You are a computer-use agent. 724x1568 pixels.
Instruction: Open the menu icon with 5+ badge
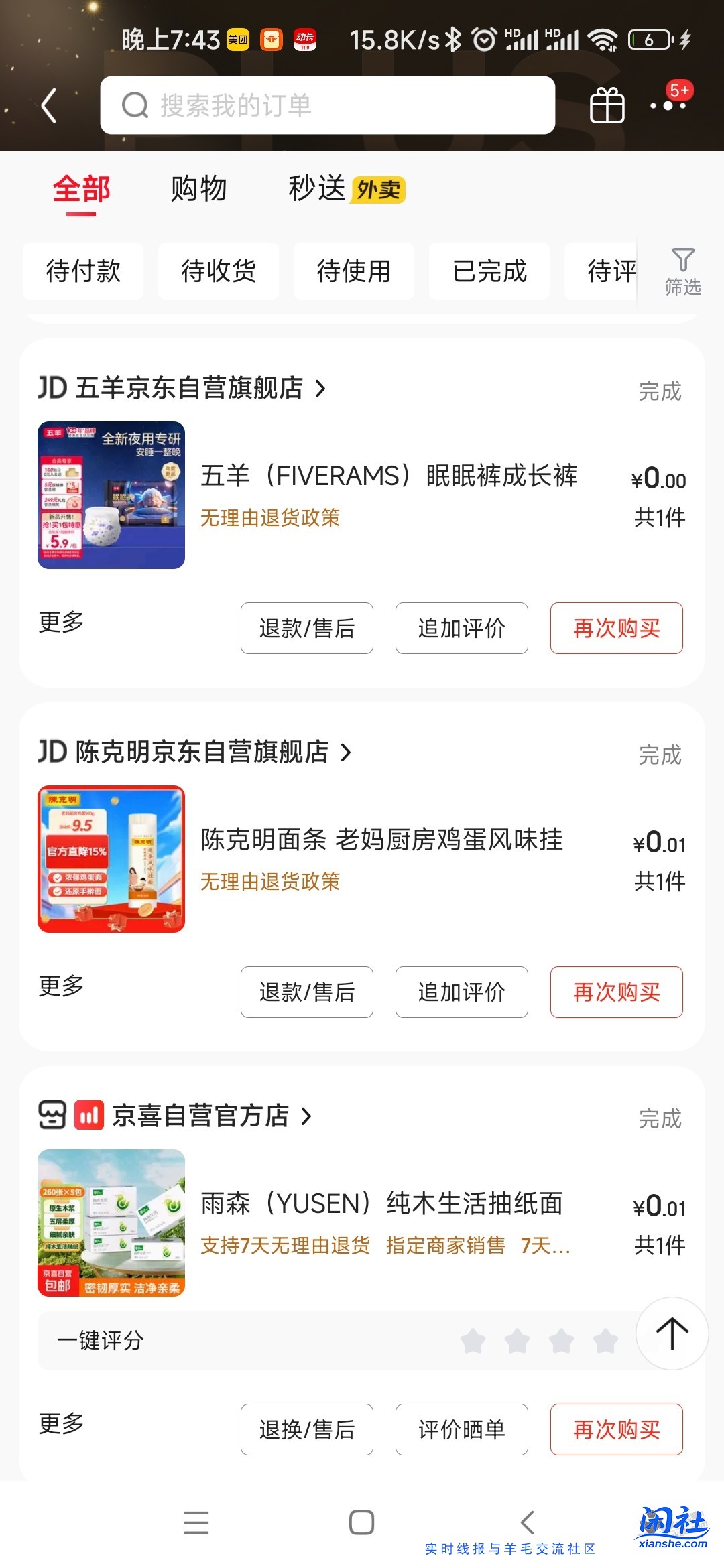click(668, 105)
